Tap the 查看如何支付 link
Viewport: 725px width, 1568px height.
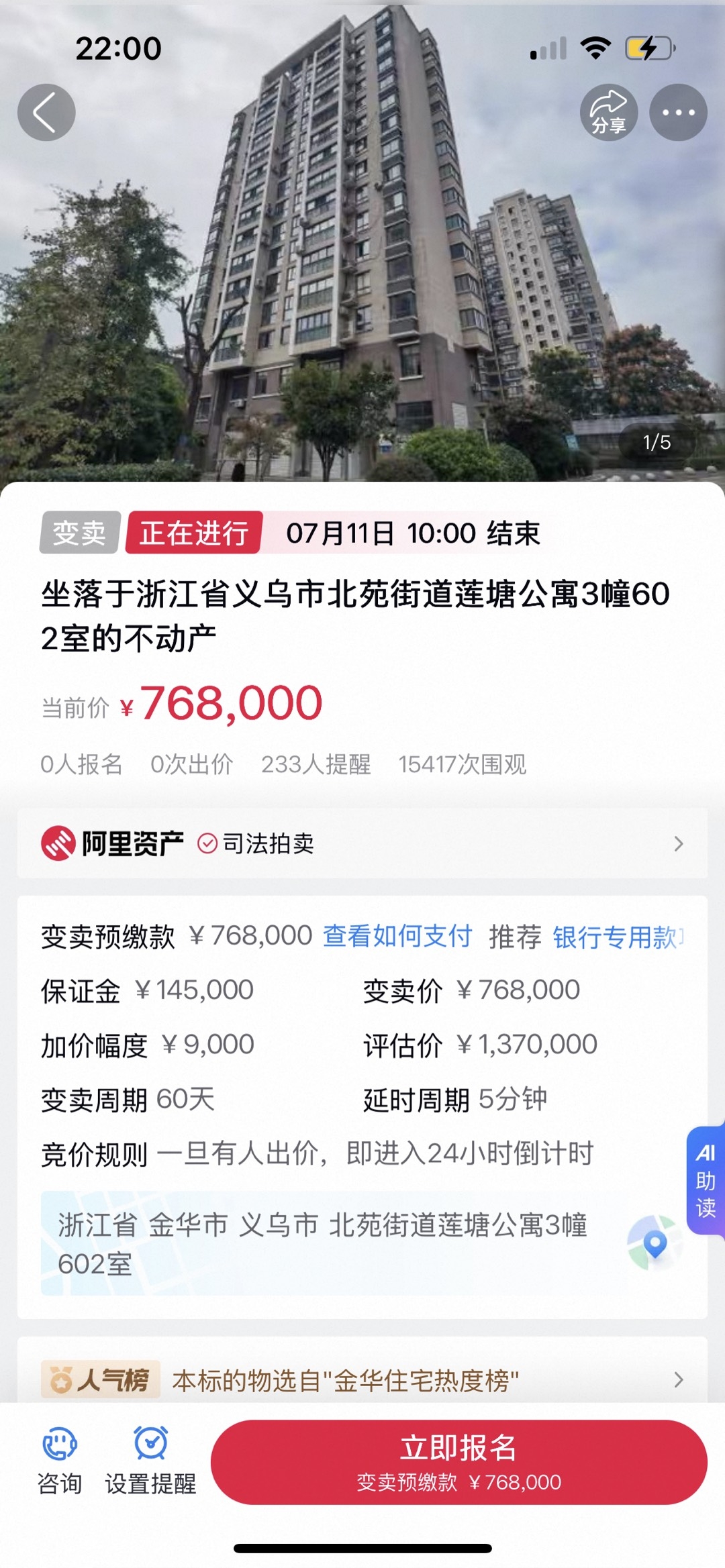pyautogui.click(x=397, y=936)
